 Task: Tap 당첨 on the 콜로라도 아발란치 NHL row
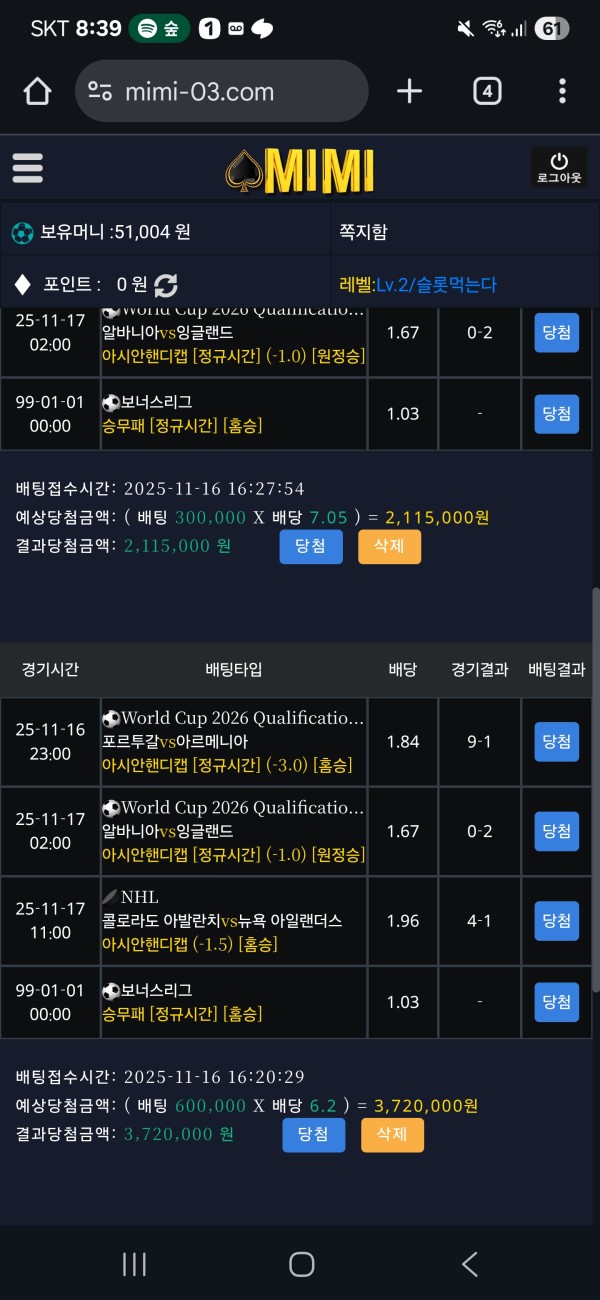pos(556,921)
